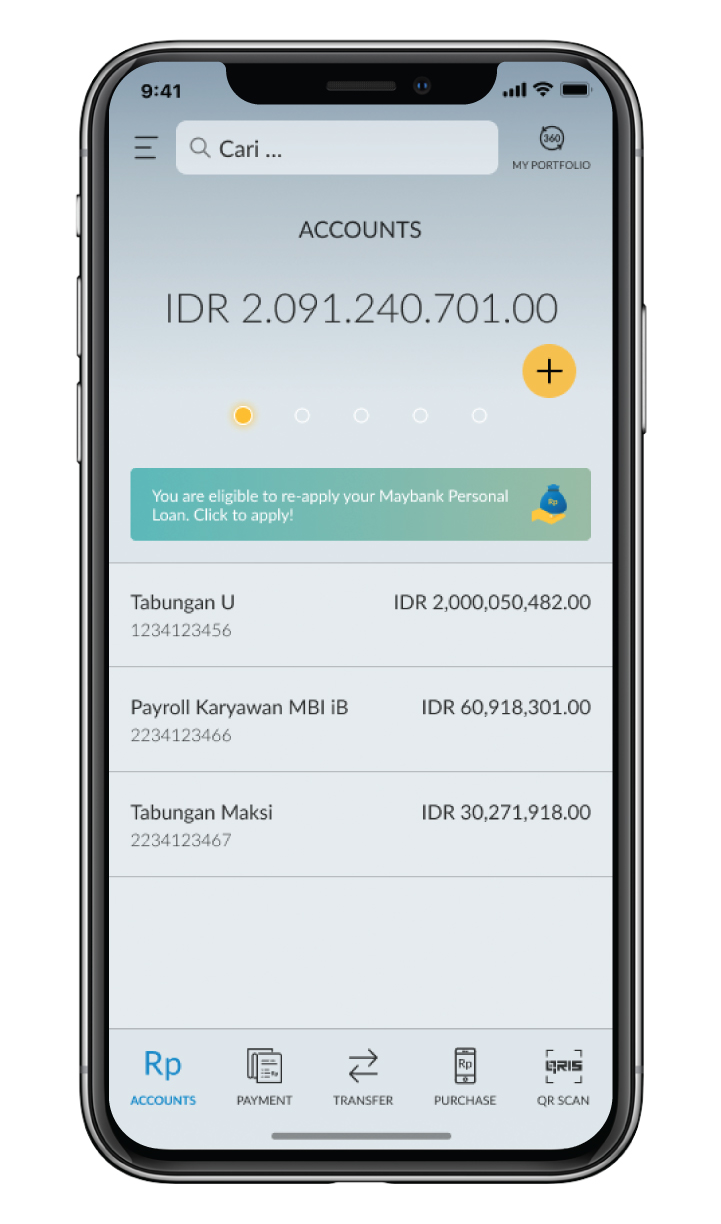Tap the yellow plus button
Viewport: 721px width, 1224px height.
549,372
